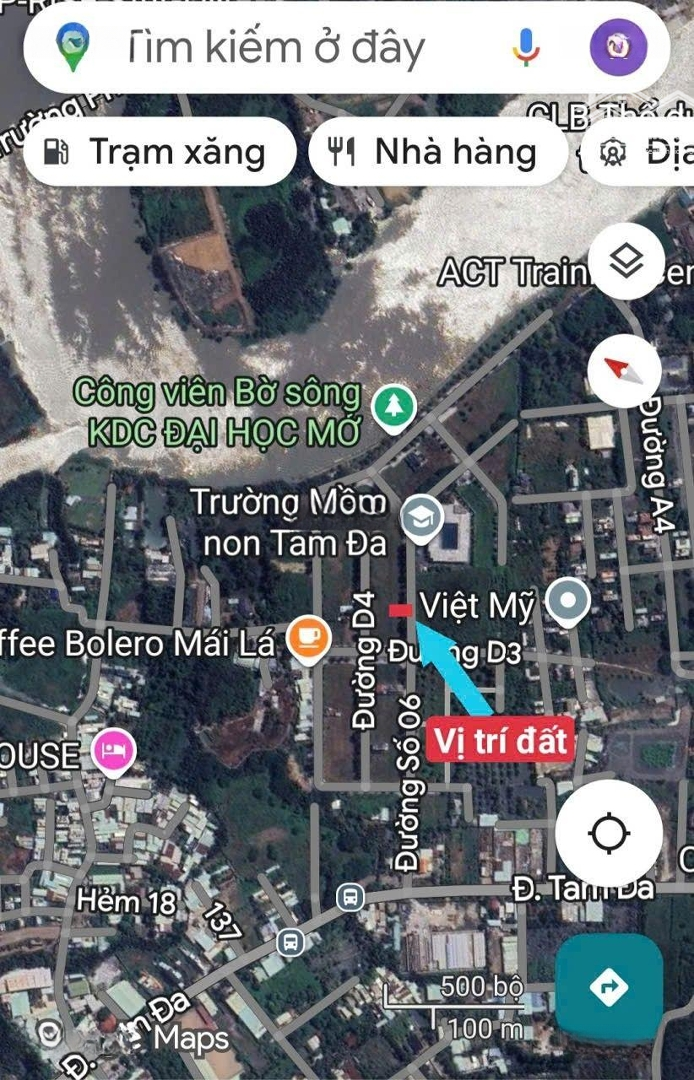694x1080 pixels.
Task: Filter the map by "Nhà hàng"
Action: pyautogui.click(x=437, y=152)
